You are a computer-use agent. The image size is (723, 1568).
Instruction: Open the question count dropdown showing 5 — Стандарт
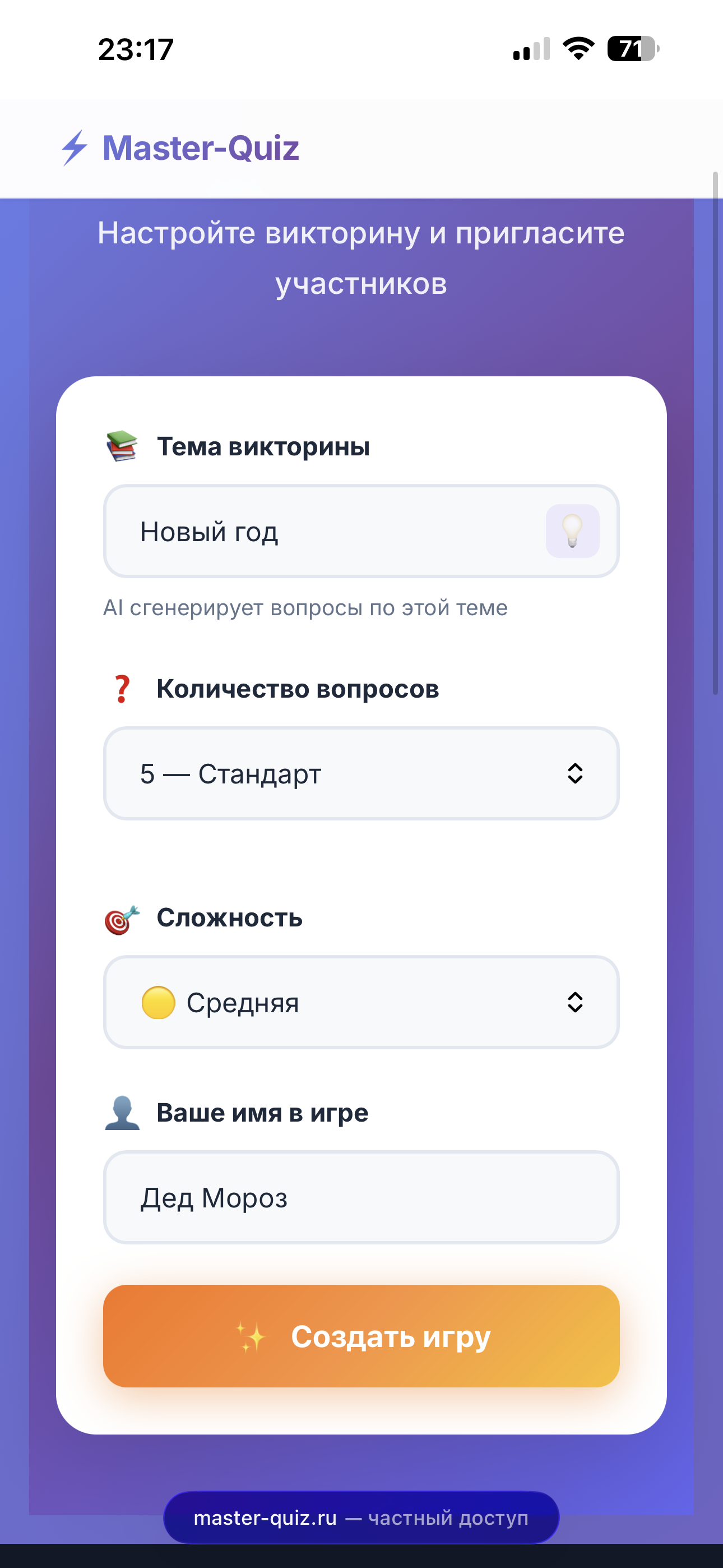coord(361,774)
